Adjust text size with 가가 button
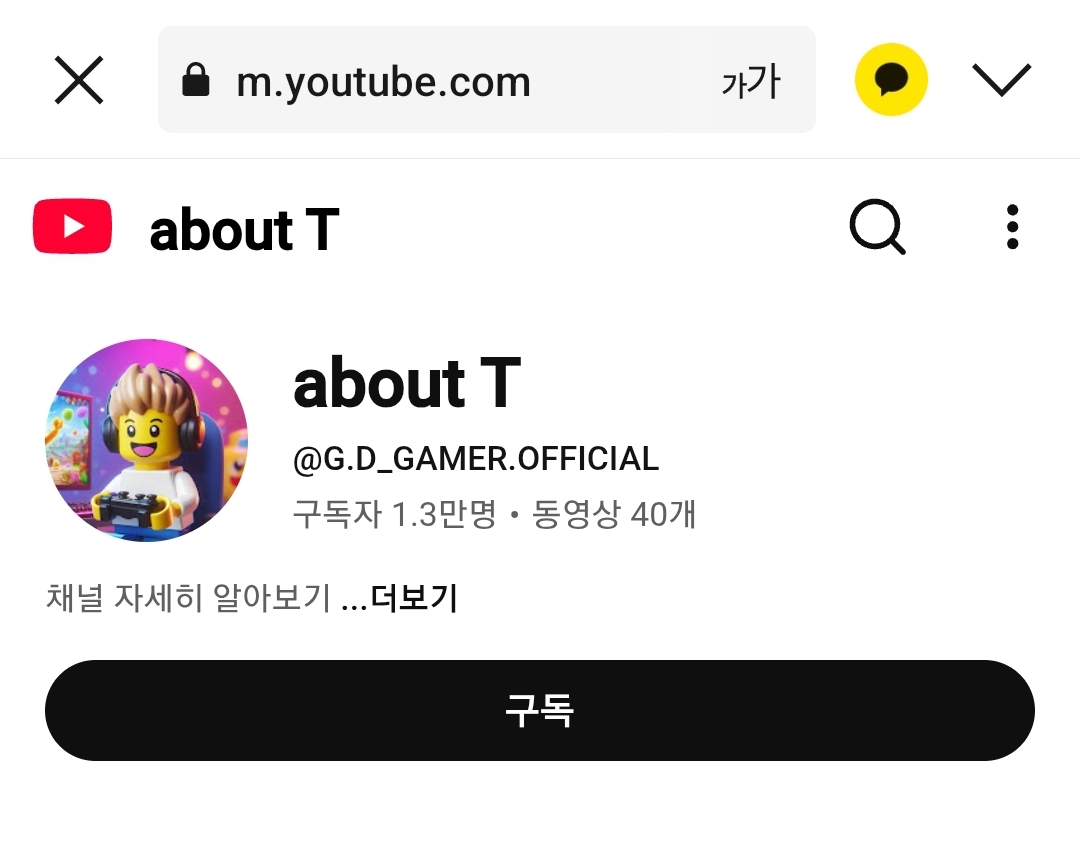1080x841 pixels. 750,81
